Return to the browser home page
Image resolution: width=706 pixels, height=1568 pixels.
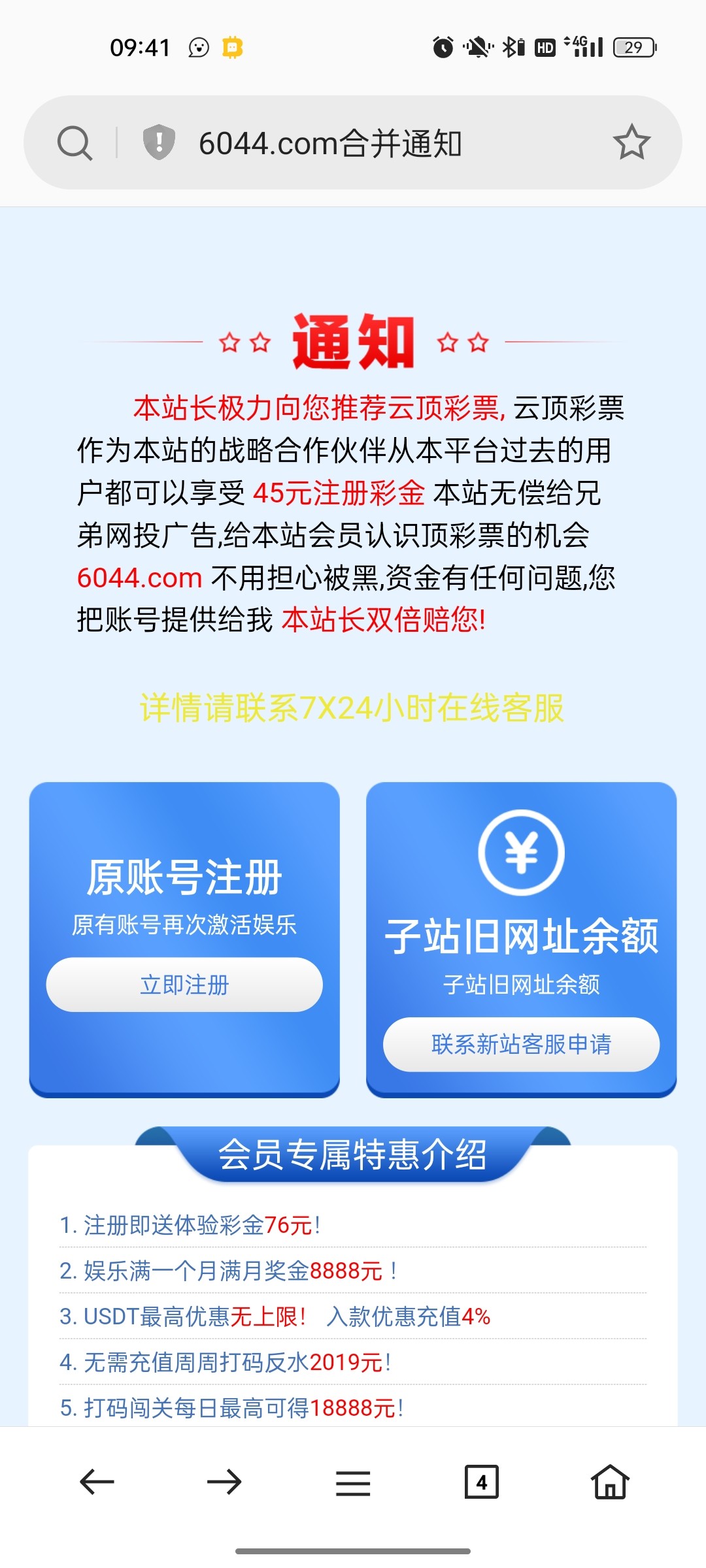point(610,1482)
